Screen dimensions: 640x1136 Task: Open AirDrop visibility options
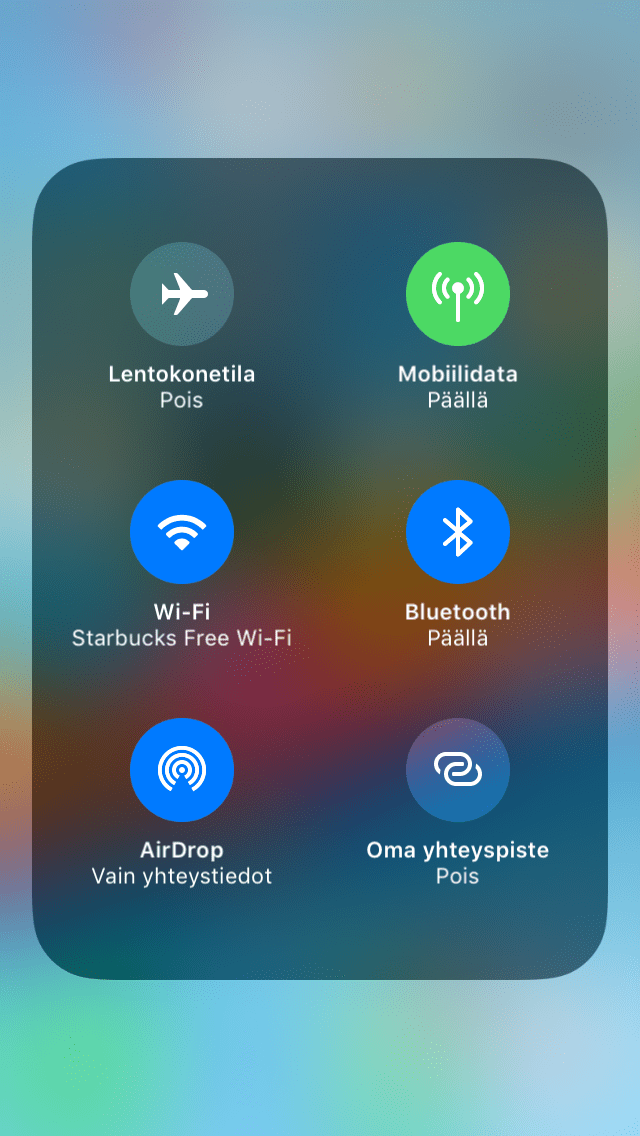pyautogui.click(x=182, y=770)
